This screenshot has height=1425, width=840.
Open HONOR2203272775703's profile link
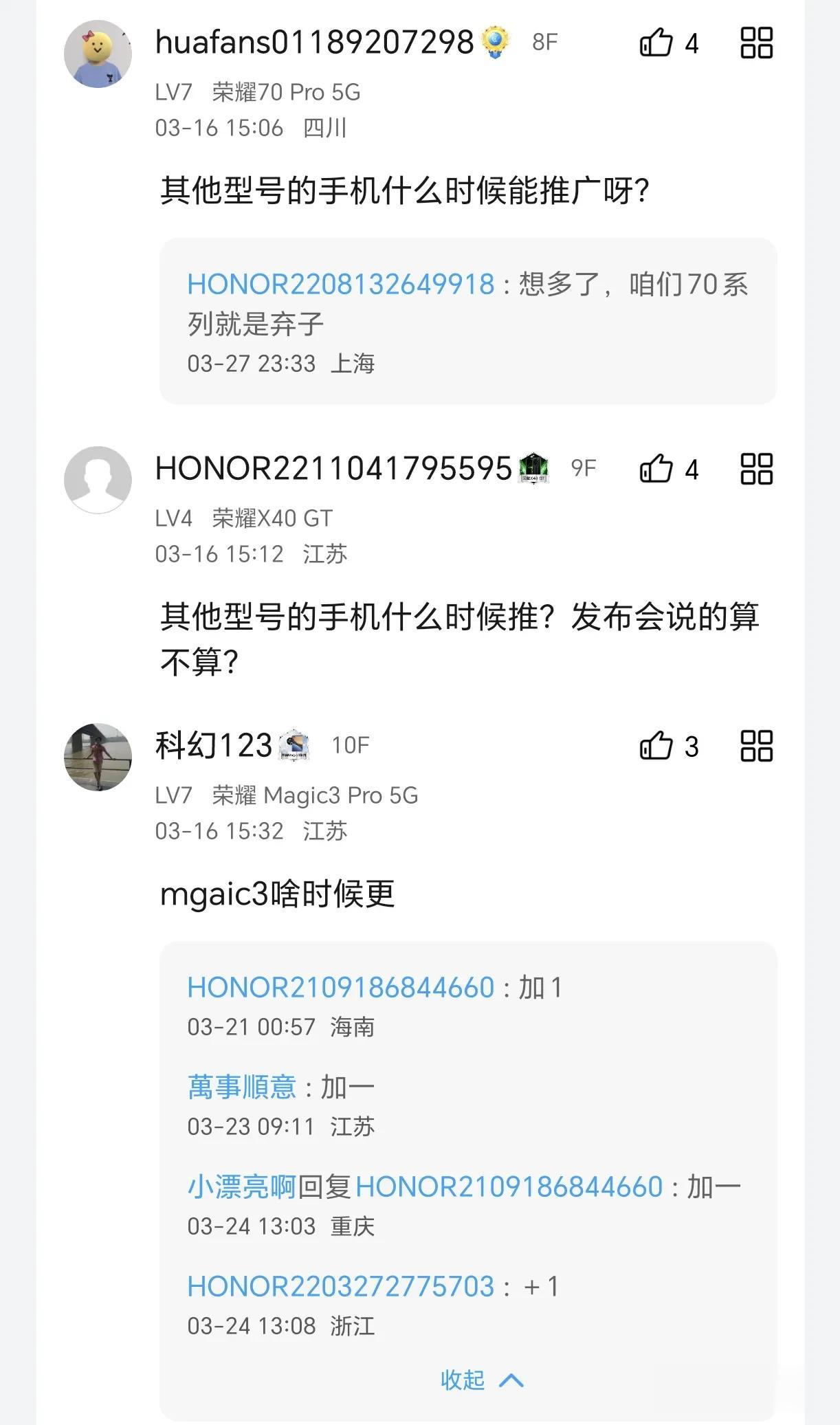(340, 1287)
